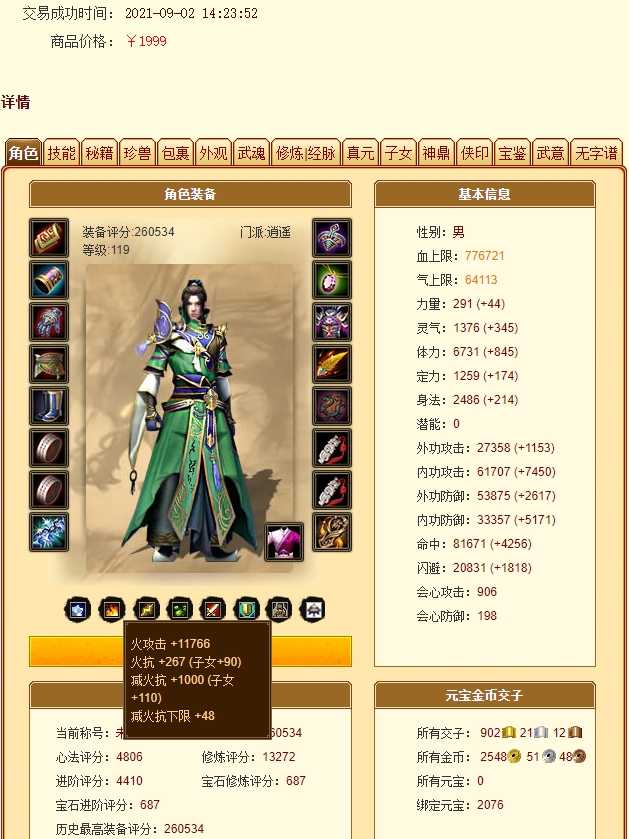Screen dimensions: 629x839
Task: Tap the fire attribute icon below character
Action: (x=112, y=608)
